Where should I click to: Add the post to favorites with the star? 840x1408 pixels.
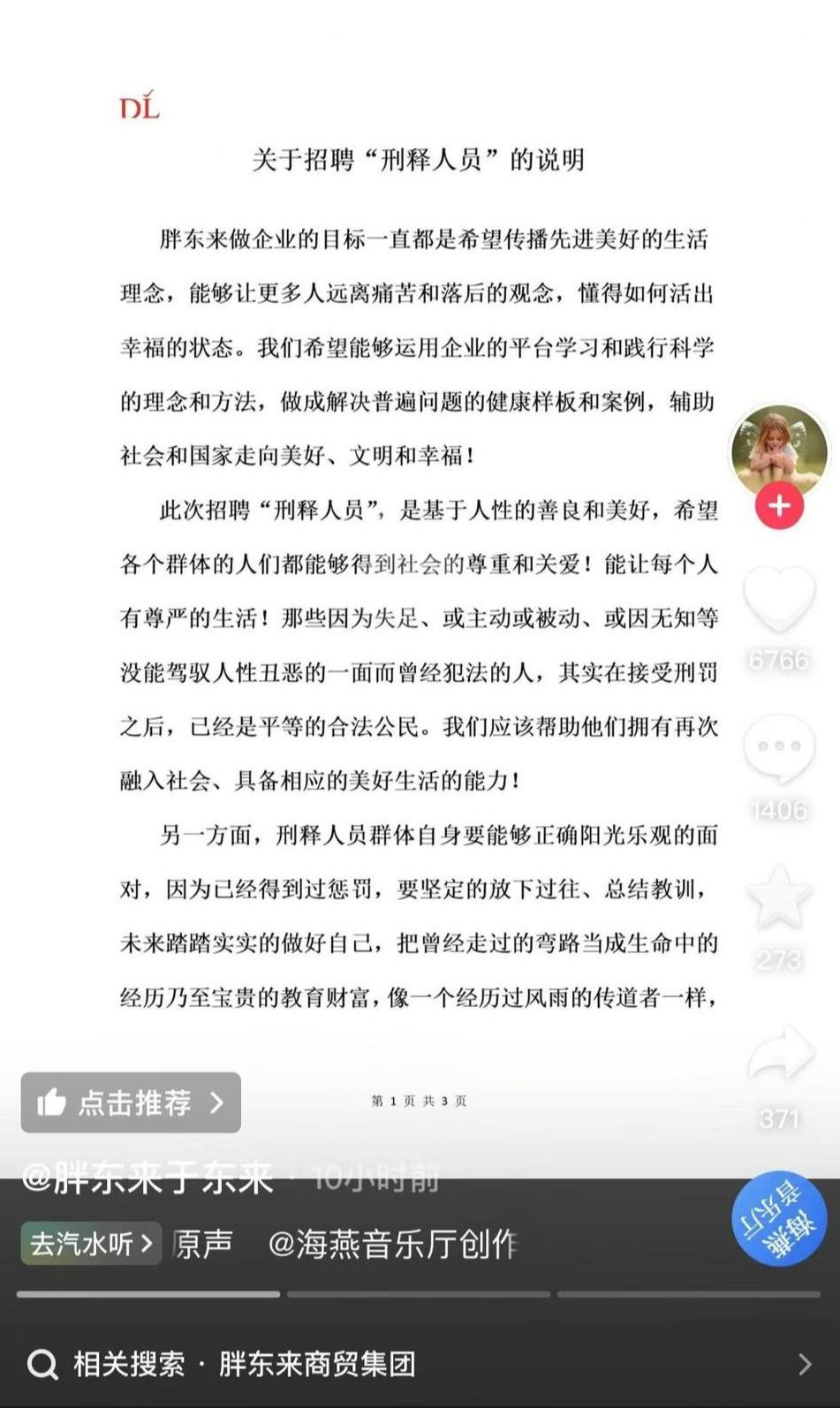point(778,898)
